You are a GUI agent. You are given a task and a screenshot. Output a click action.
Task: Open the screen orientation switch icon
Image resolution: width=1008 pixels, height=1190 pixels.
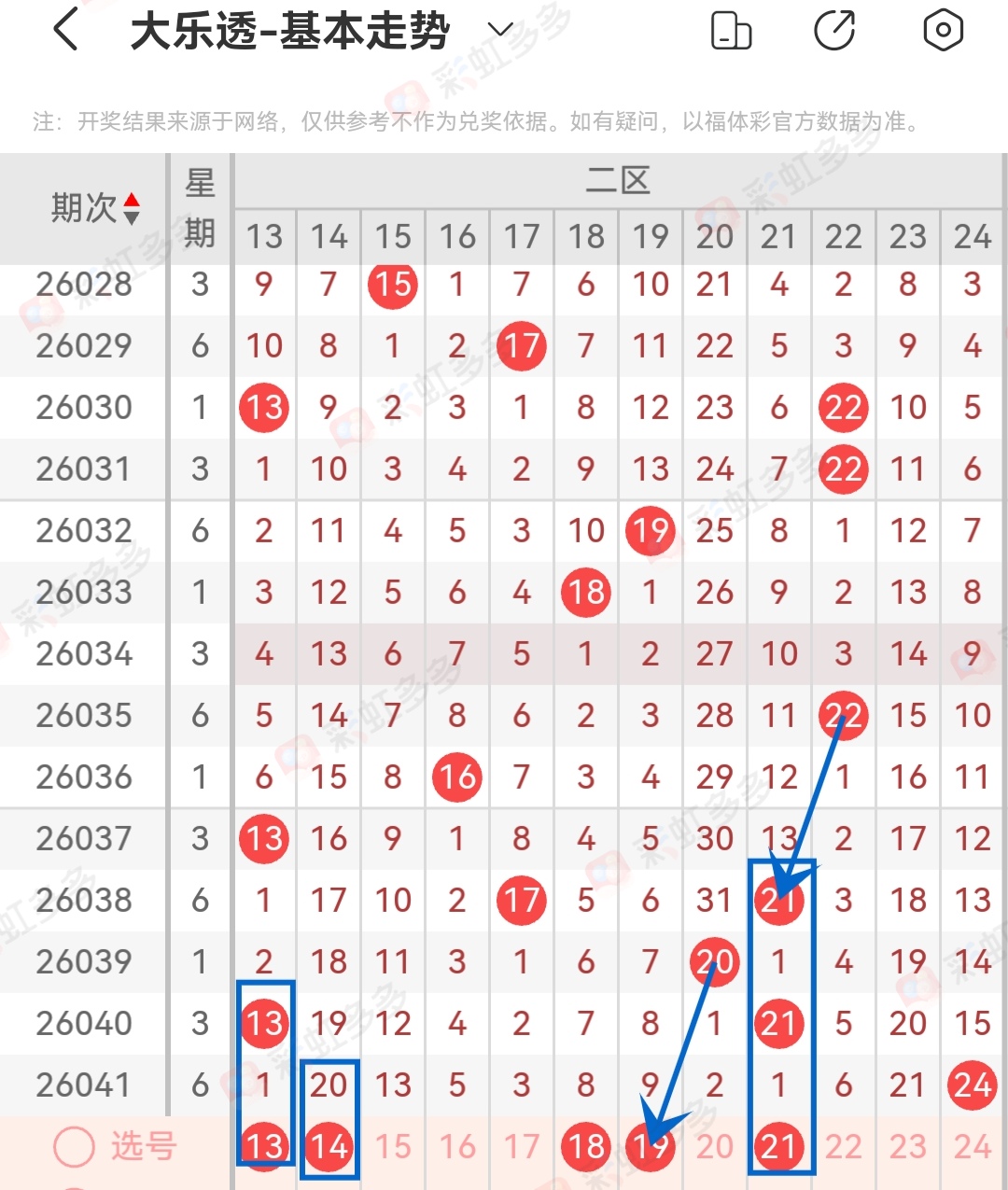(x=731, y=31)
